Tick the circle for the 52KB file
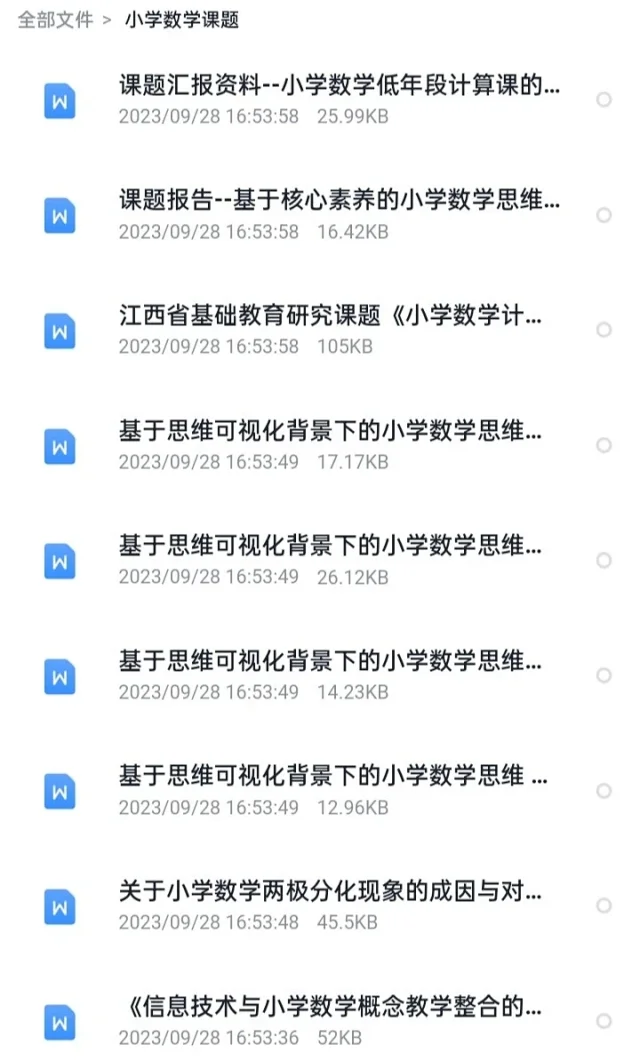 point(603,1020)
